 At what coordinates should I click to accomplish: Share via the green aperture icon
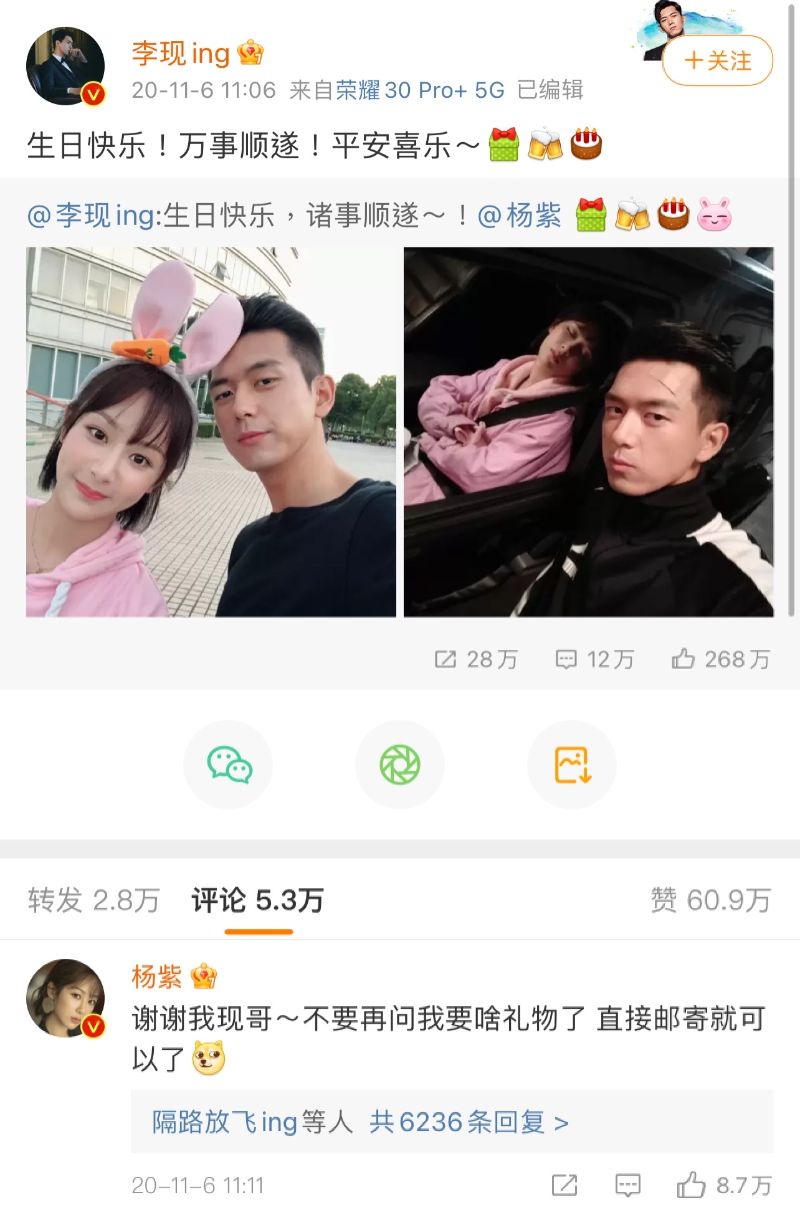(400, 765)
